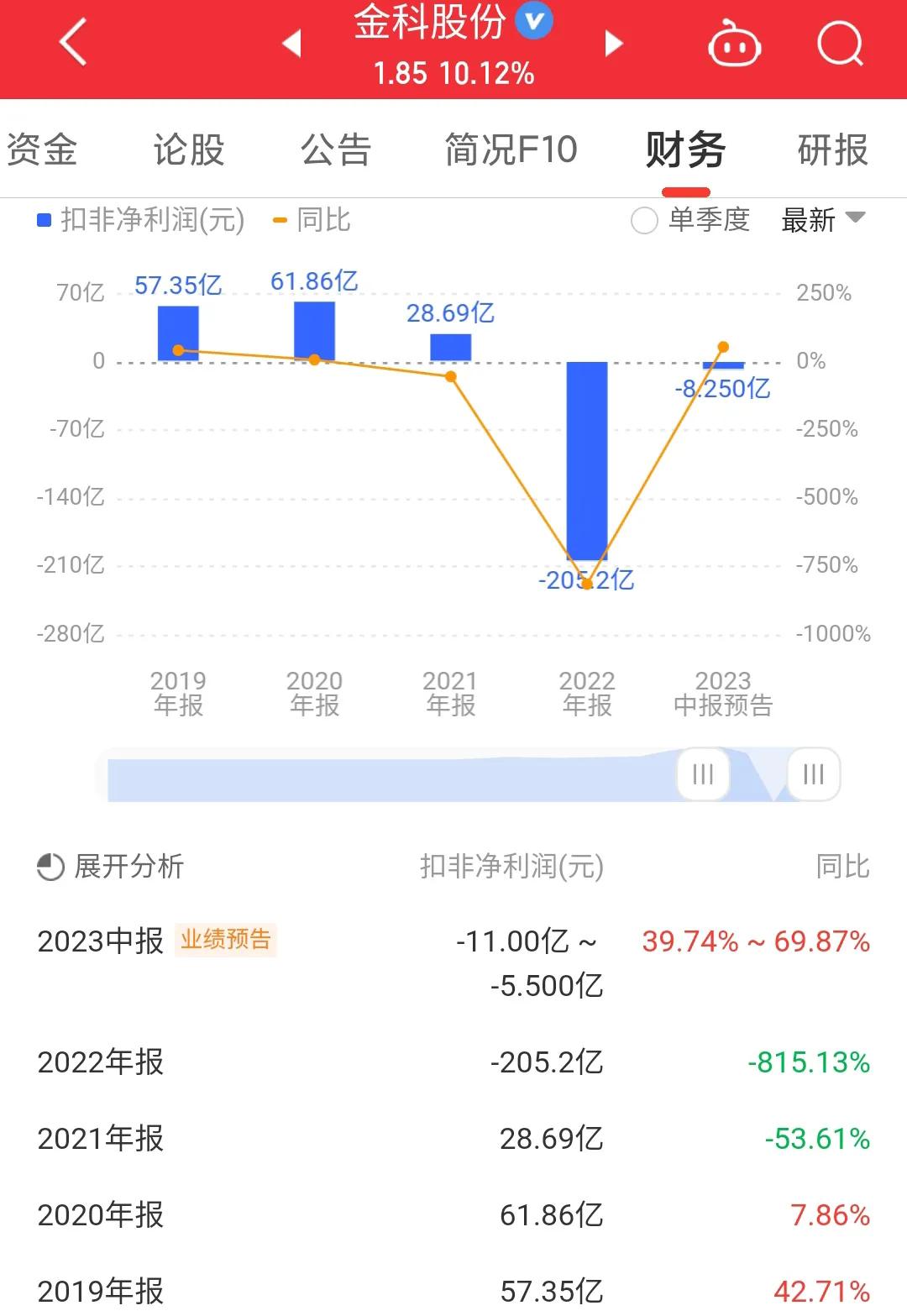The image size is (907, 1316).
Task: Click the pie chart icon beside 展开分析
Action: 50,866
